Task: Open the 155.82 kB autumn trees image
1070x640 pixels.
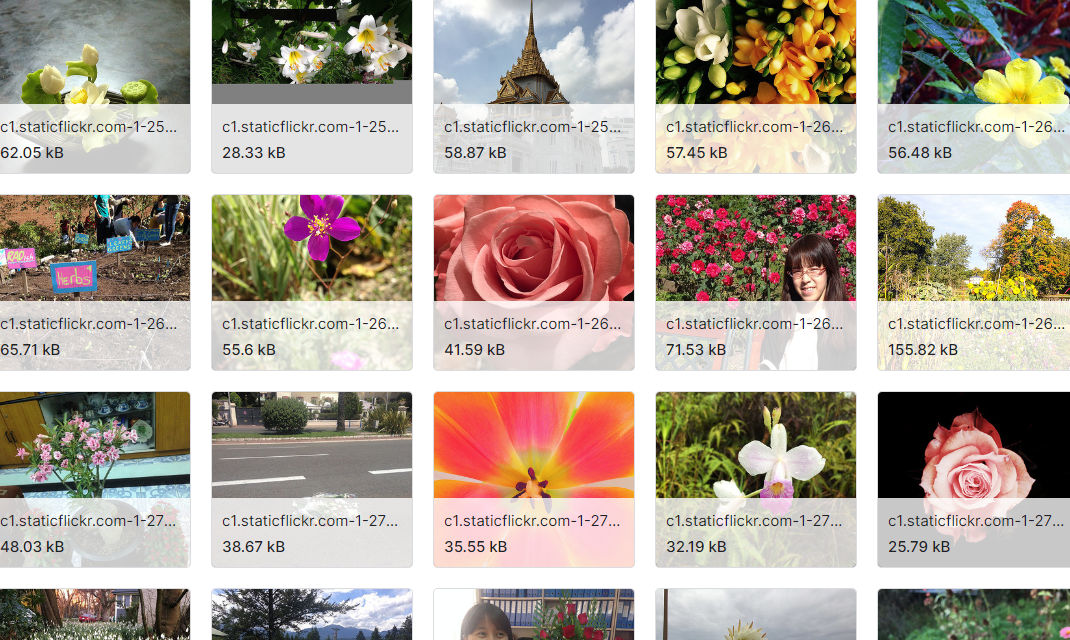Action: (973, 248)
